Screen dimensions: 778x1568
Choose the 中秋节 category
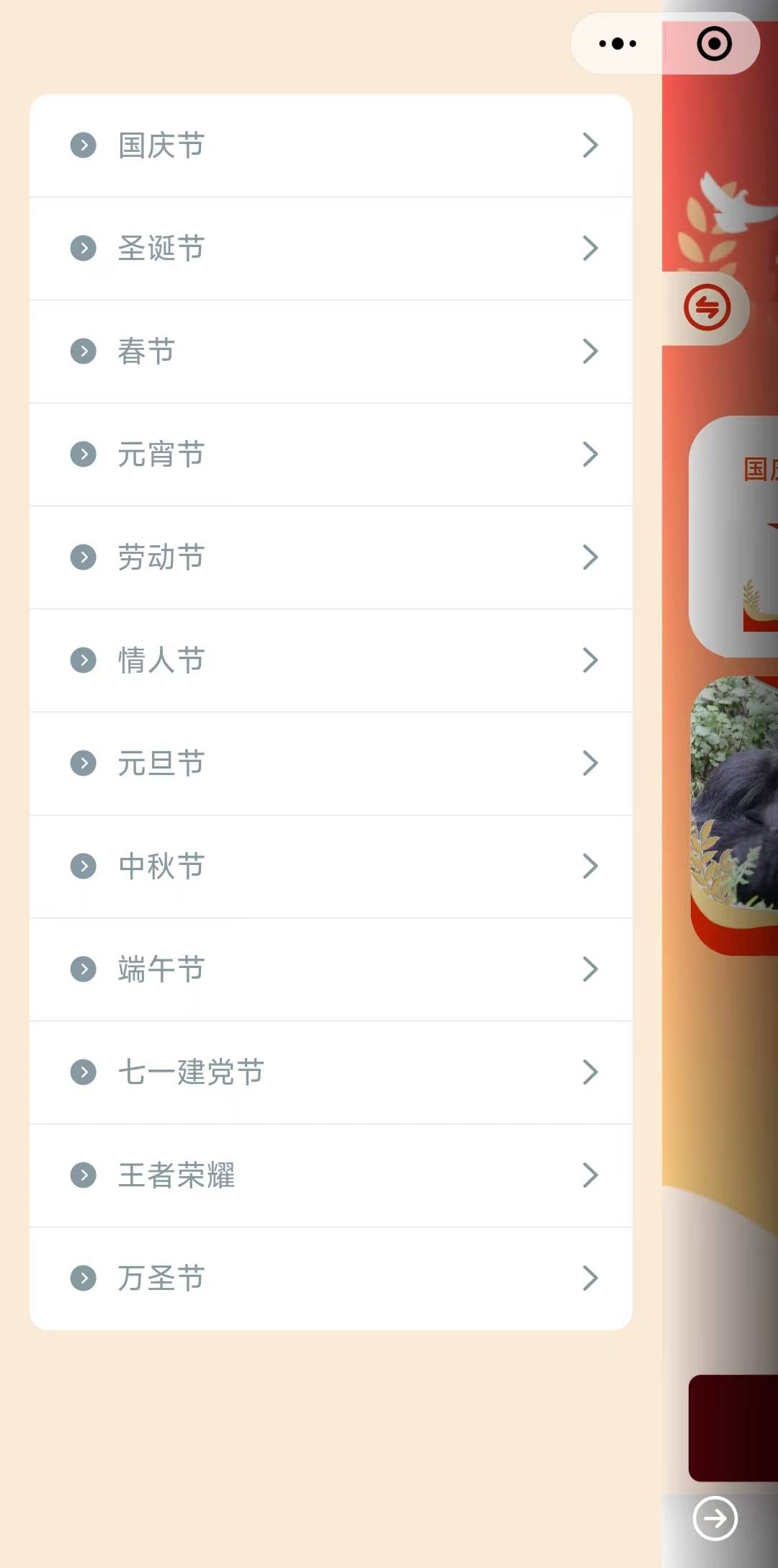(x=331, y=866)
